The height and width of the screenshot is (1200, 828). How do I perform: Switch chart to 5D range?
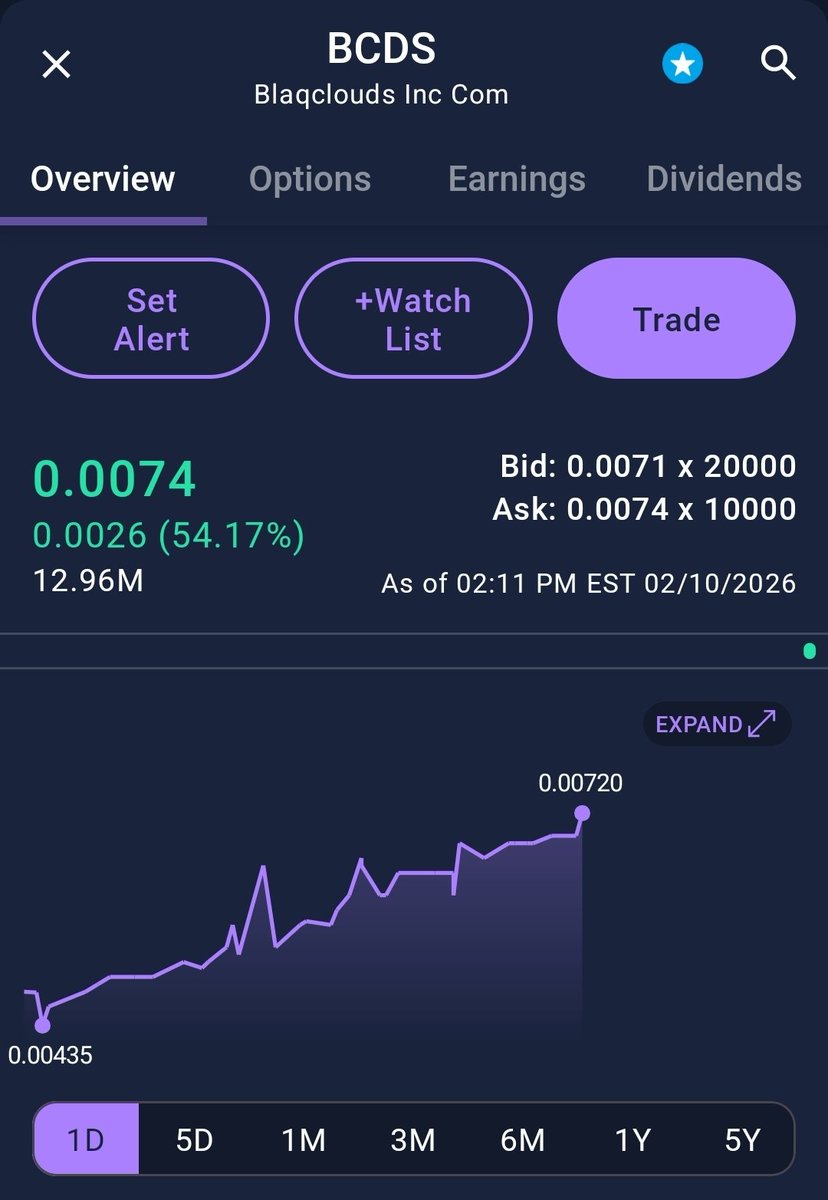(195, 1140)
